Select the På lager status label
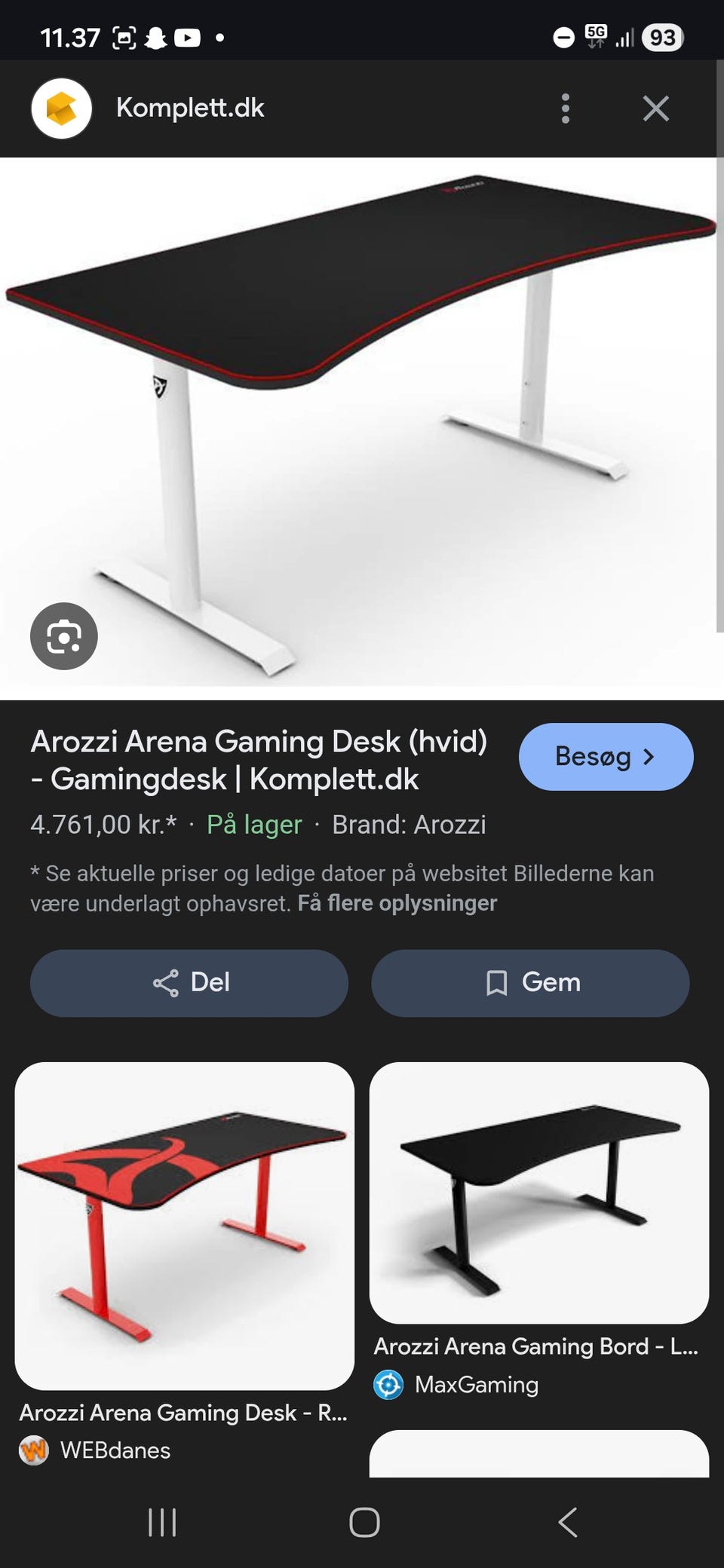724x1568 pixels. (x=253, y=825)
